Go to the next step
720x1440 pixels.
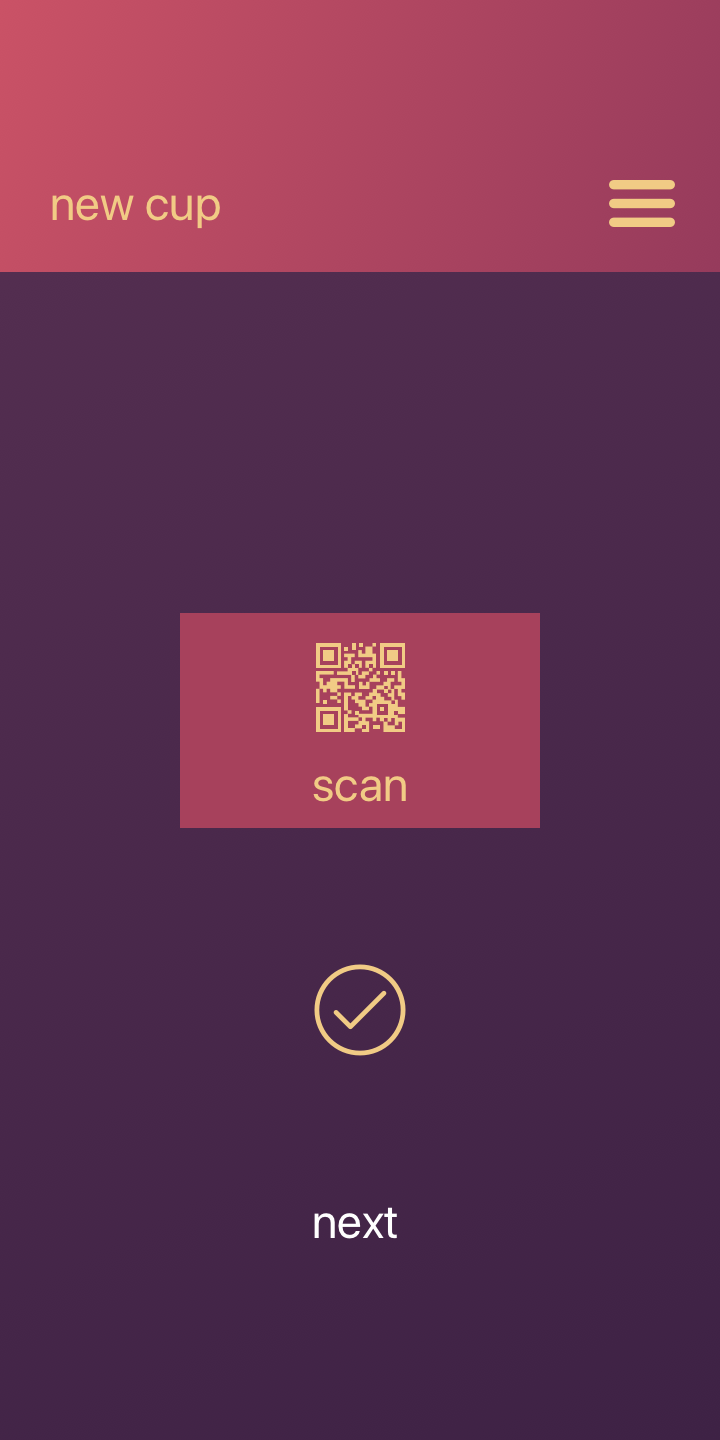[x=355, y=1222]
